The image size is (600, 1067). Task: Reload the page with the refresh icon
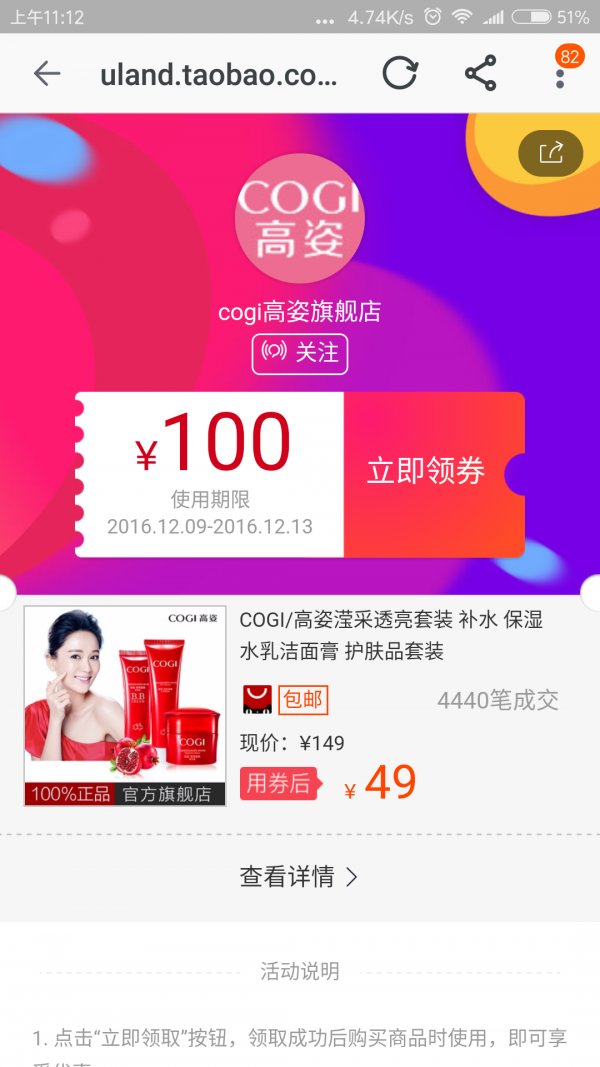coord(400,74)
